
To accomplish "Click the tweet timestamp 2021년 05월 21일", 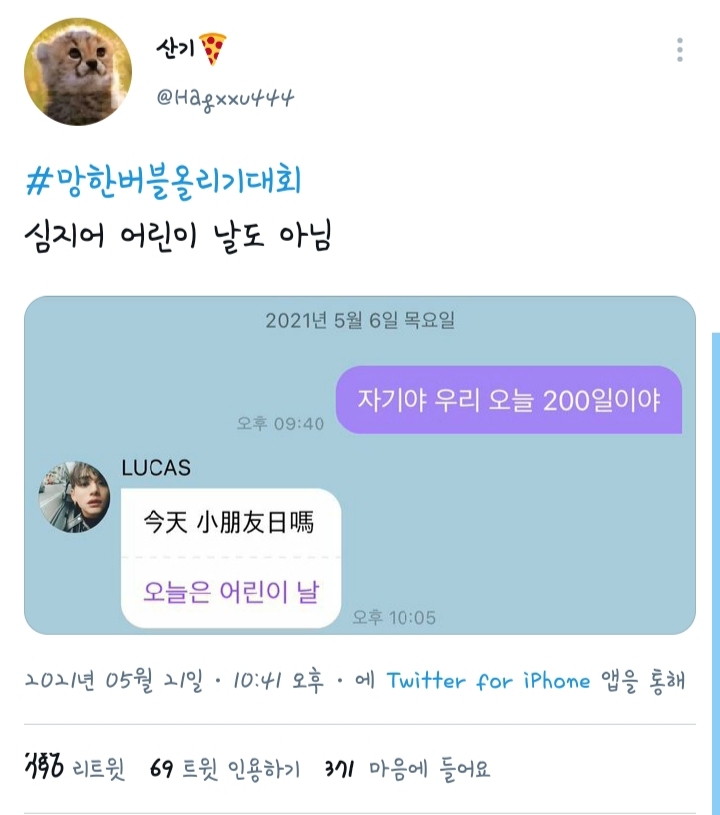I will pos(110,678).
